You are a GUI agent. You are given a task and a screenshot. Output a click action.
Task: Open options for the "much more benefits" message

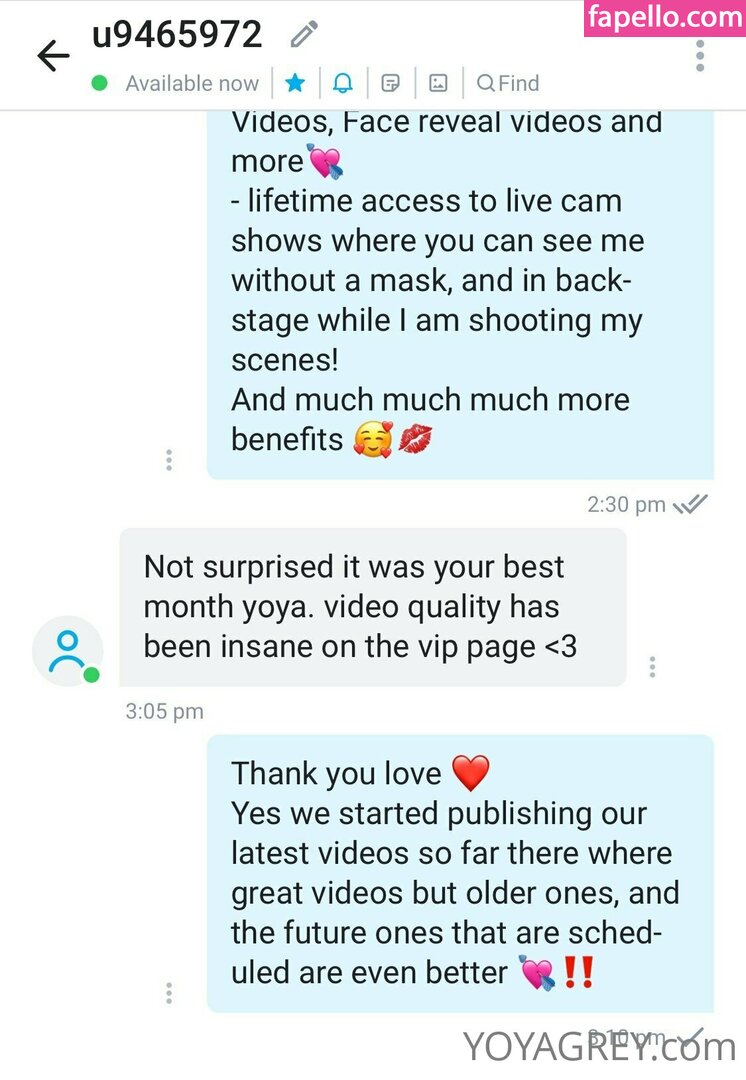click(x=169, y=460)
